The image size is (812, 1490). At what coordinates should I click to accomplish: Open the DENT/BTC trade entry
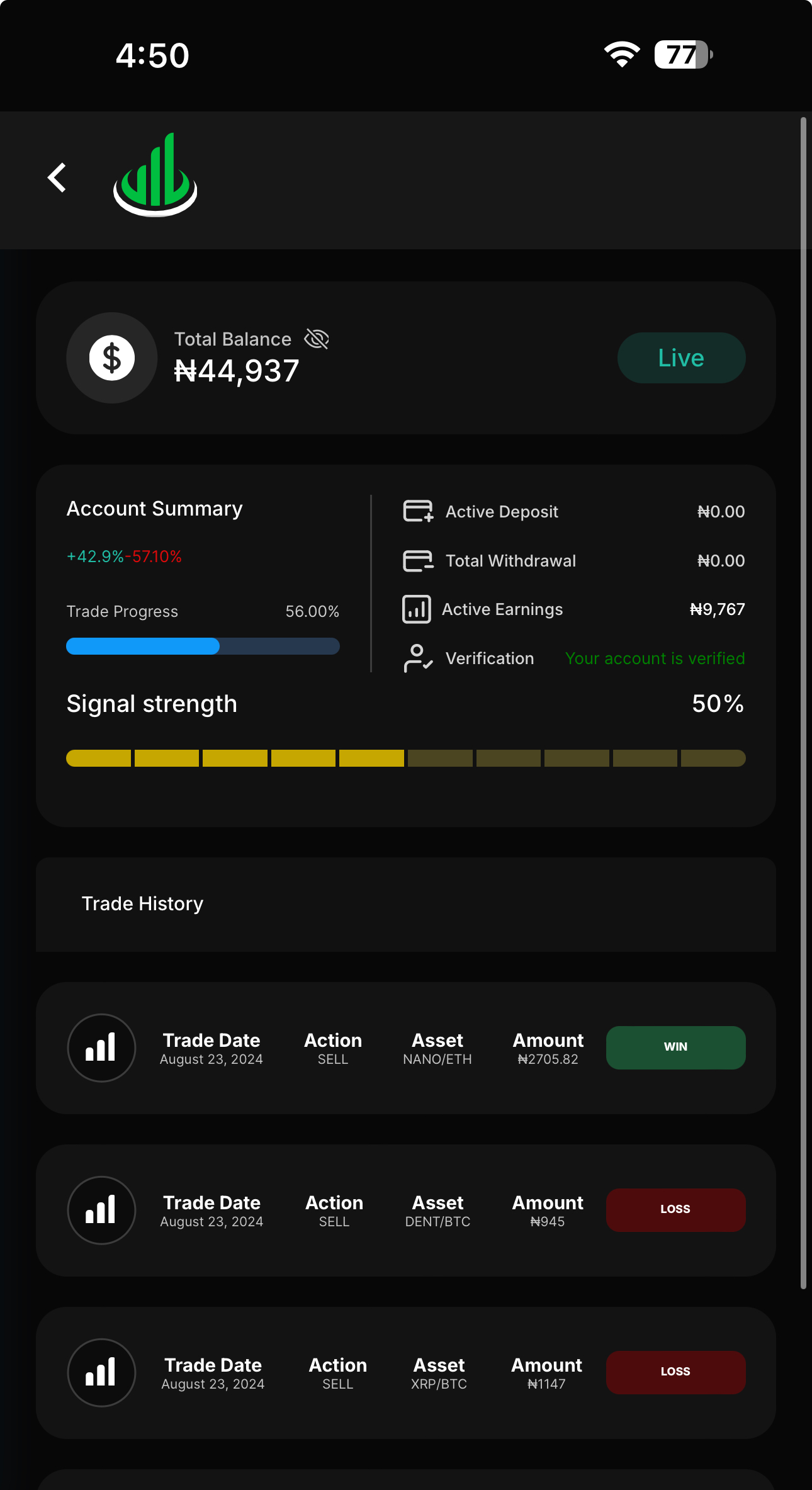(x=406, y=1211)
